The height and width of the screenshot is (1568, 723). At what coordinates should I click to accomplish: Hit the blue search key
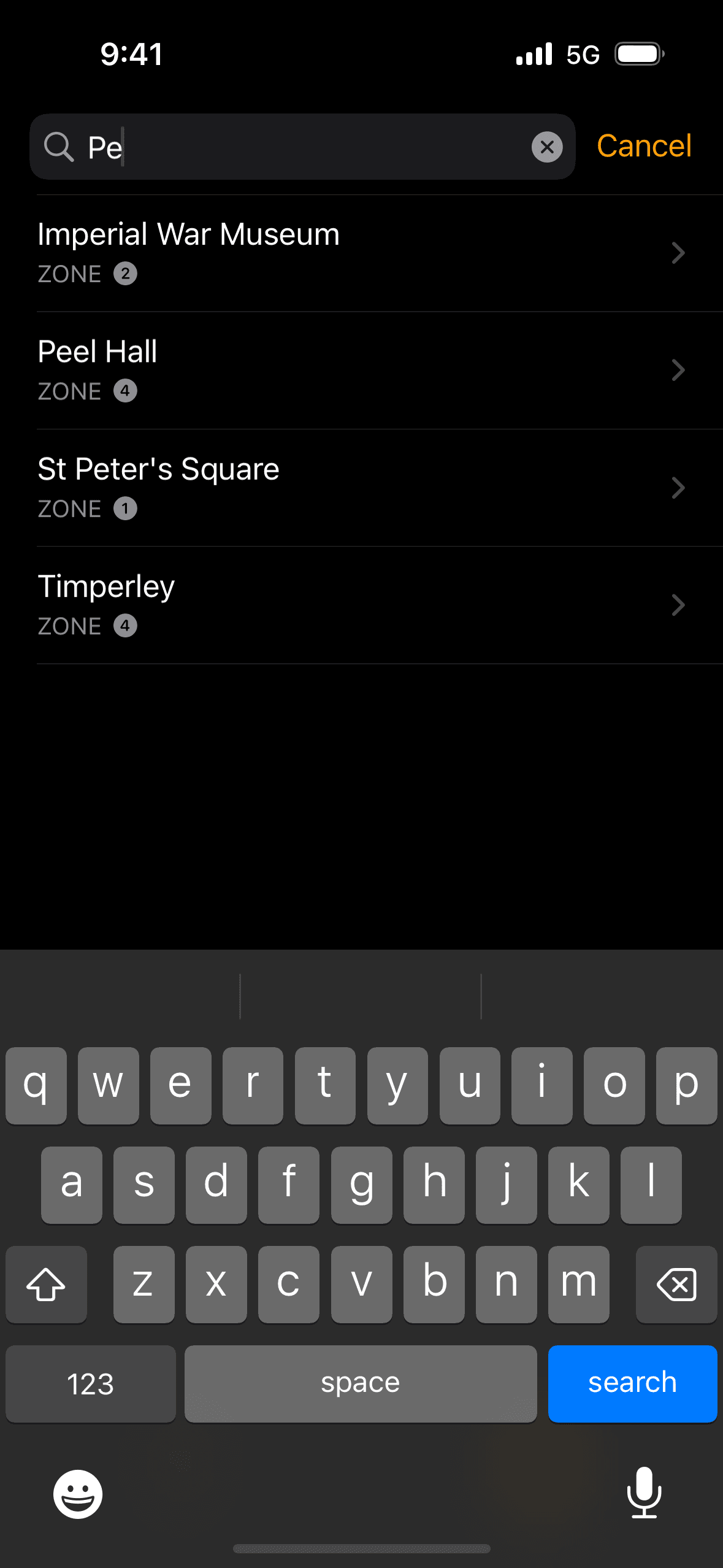[632, 1383]
